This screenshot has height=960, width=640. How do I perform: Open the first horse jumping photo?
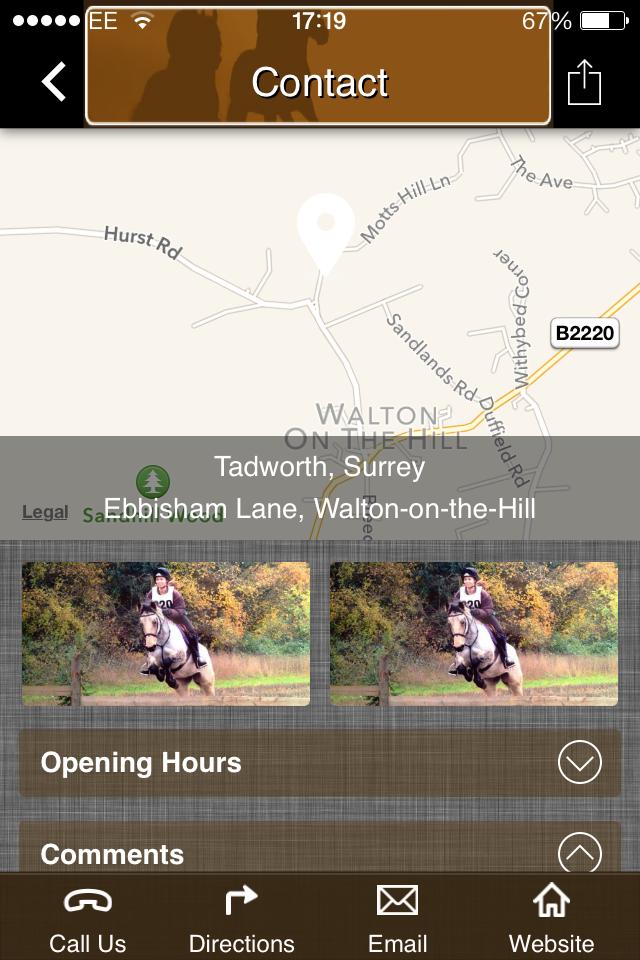pos(166,634)
